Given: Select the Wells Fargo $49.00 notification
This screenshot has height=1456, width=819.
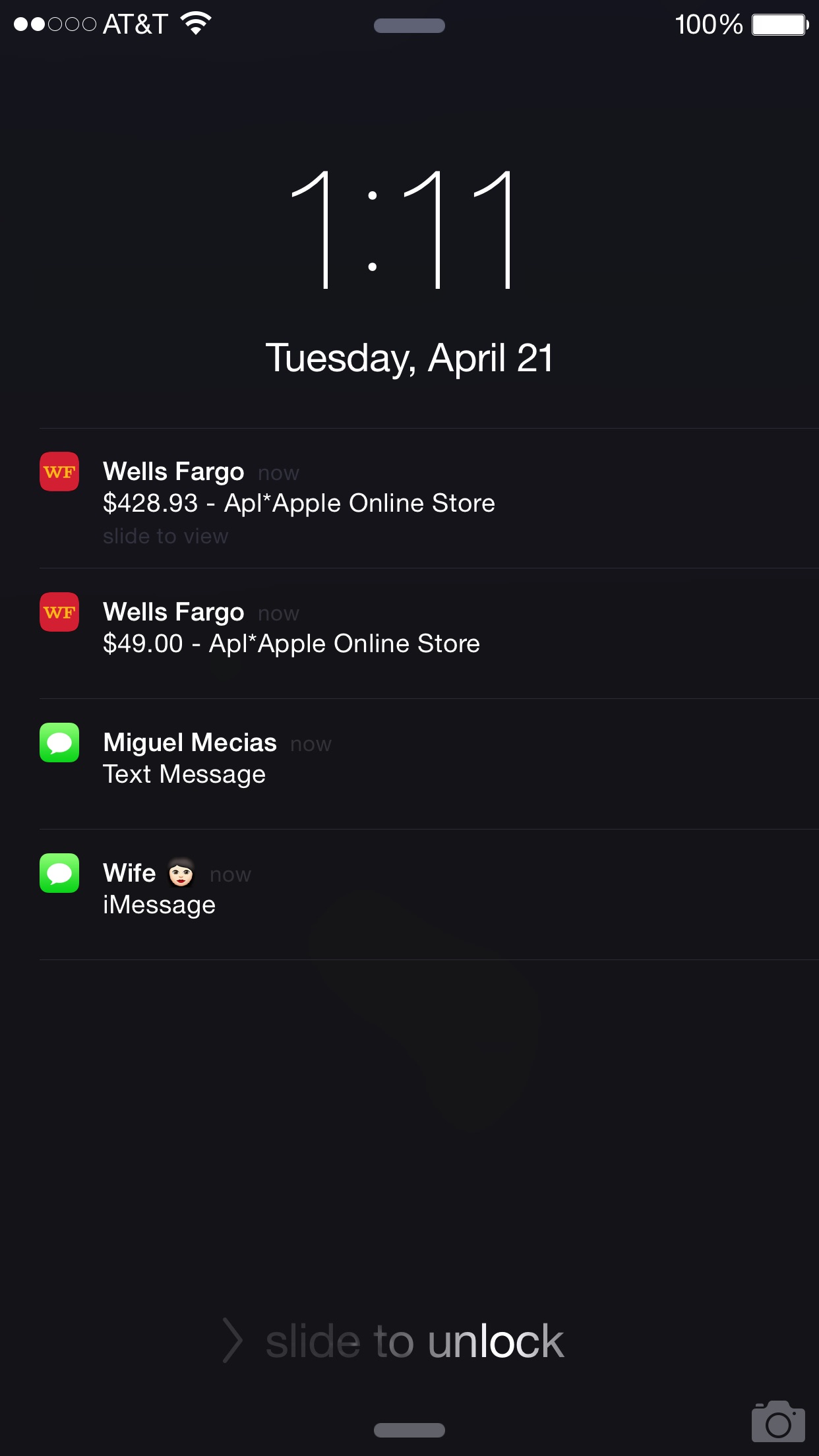Looking at the screenshot, I should tap(429, 633).
